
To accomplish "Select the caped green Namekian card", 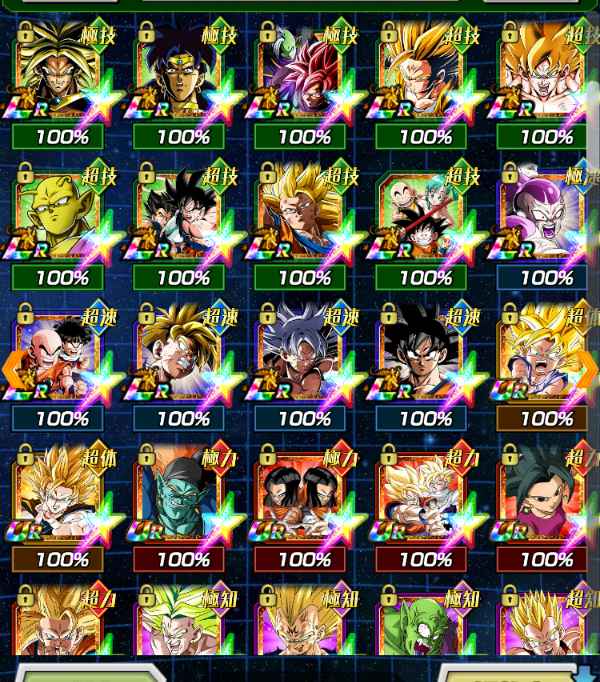I will [183, 500].
